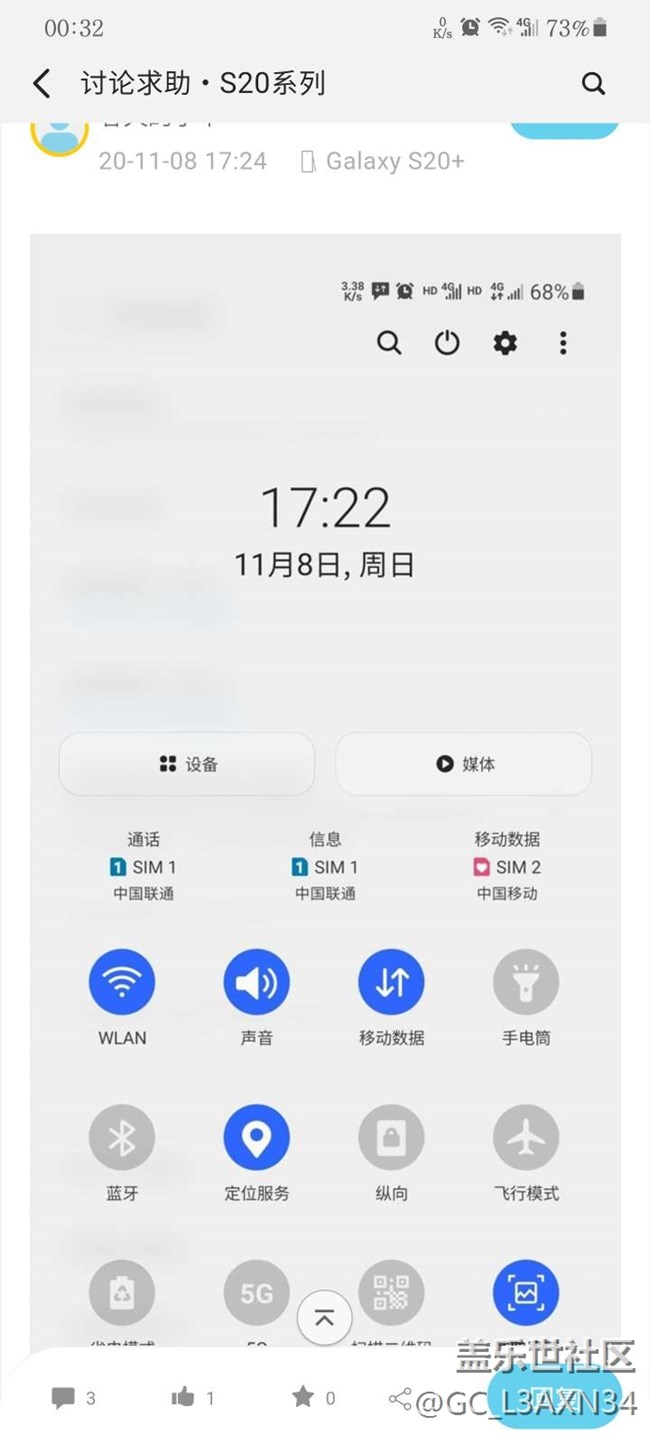Image resolution: width=650 pixels, height=1444 pixels.
Task: Open the post author's profile avatar
Action: click(x=60, y=135)
